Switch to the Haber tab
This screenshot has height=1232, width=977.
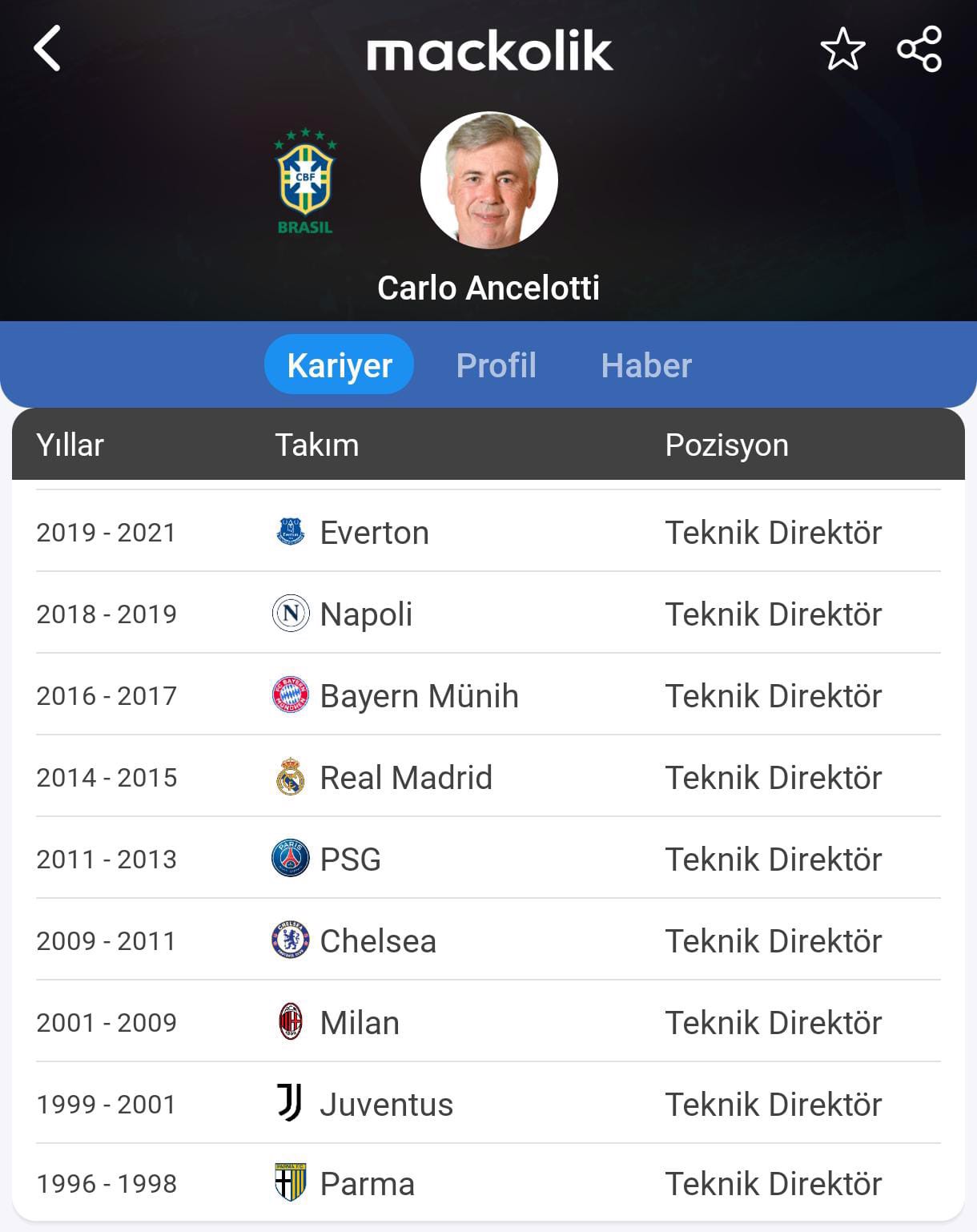(646, 365)
